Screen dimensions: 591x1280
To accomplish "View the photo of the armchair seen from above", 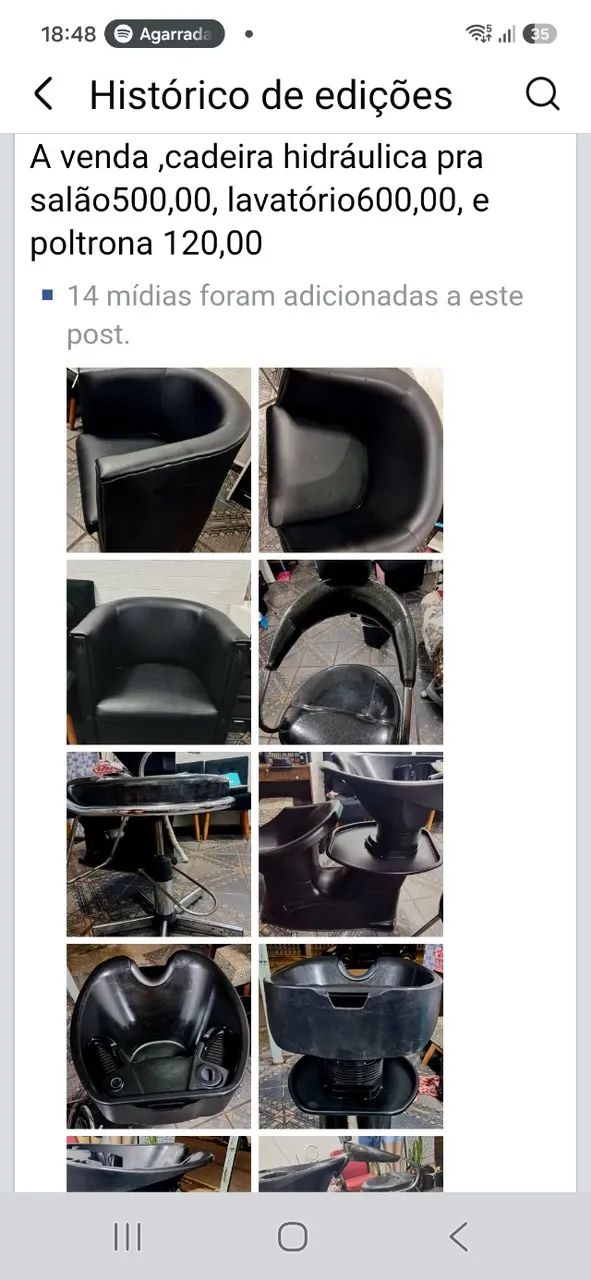I will [x=351, y=460].
